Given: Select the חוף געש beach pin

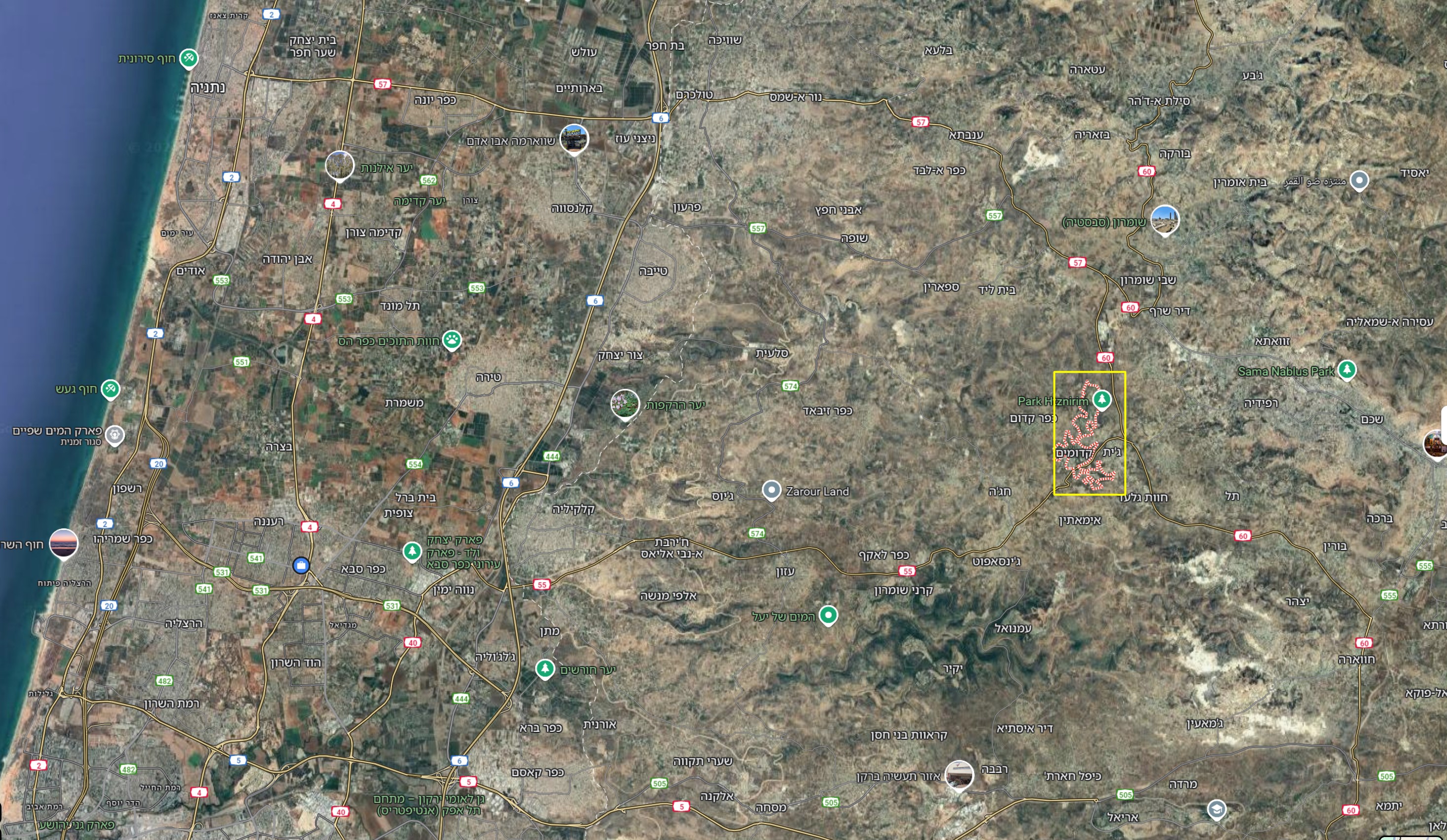Looking at the screenshot, I should point(110,389).
